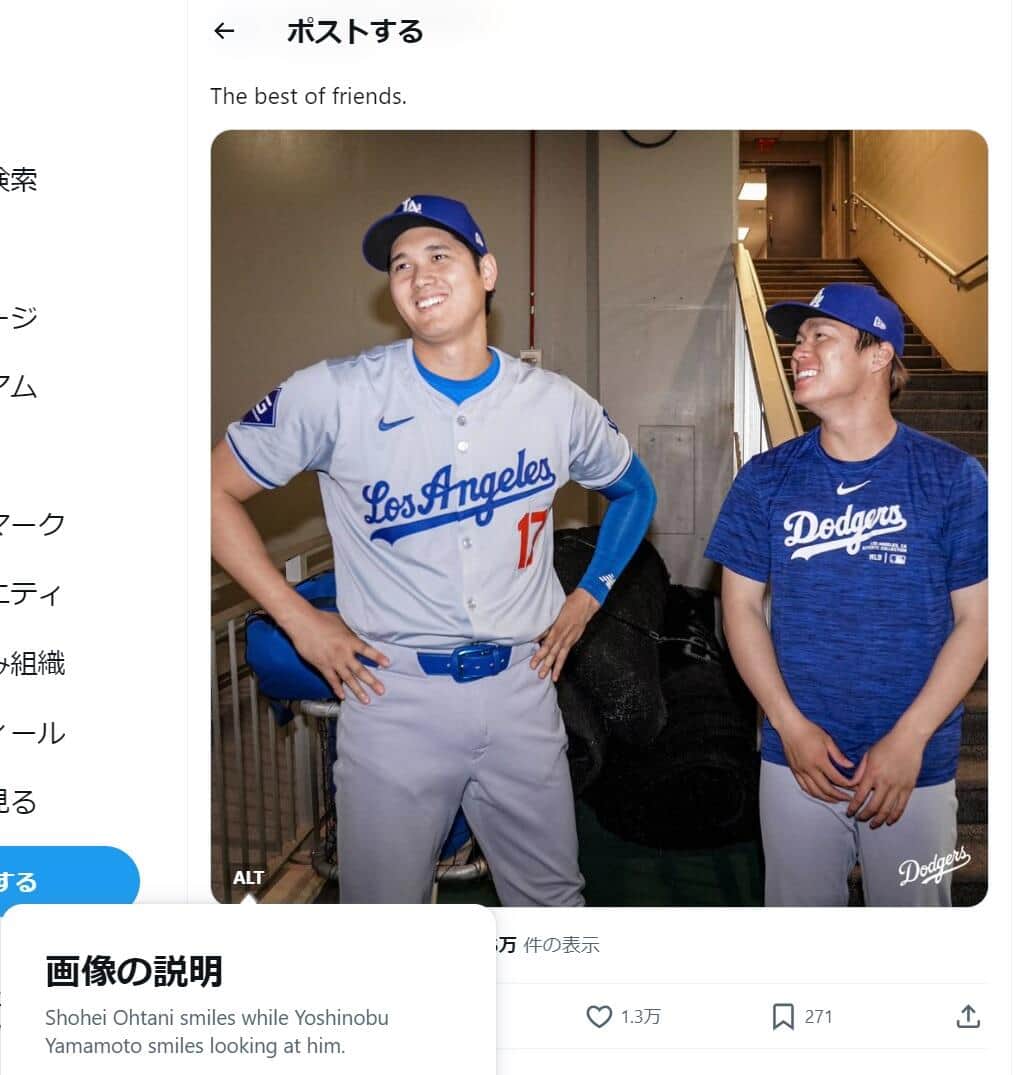Bookmark this post
1017x1075 pixels.
[x=783, y=1017]
